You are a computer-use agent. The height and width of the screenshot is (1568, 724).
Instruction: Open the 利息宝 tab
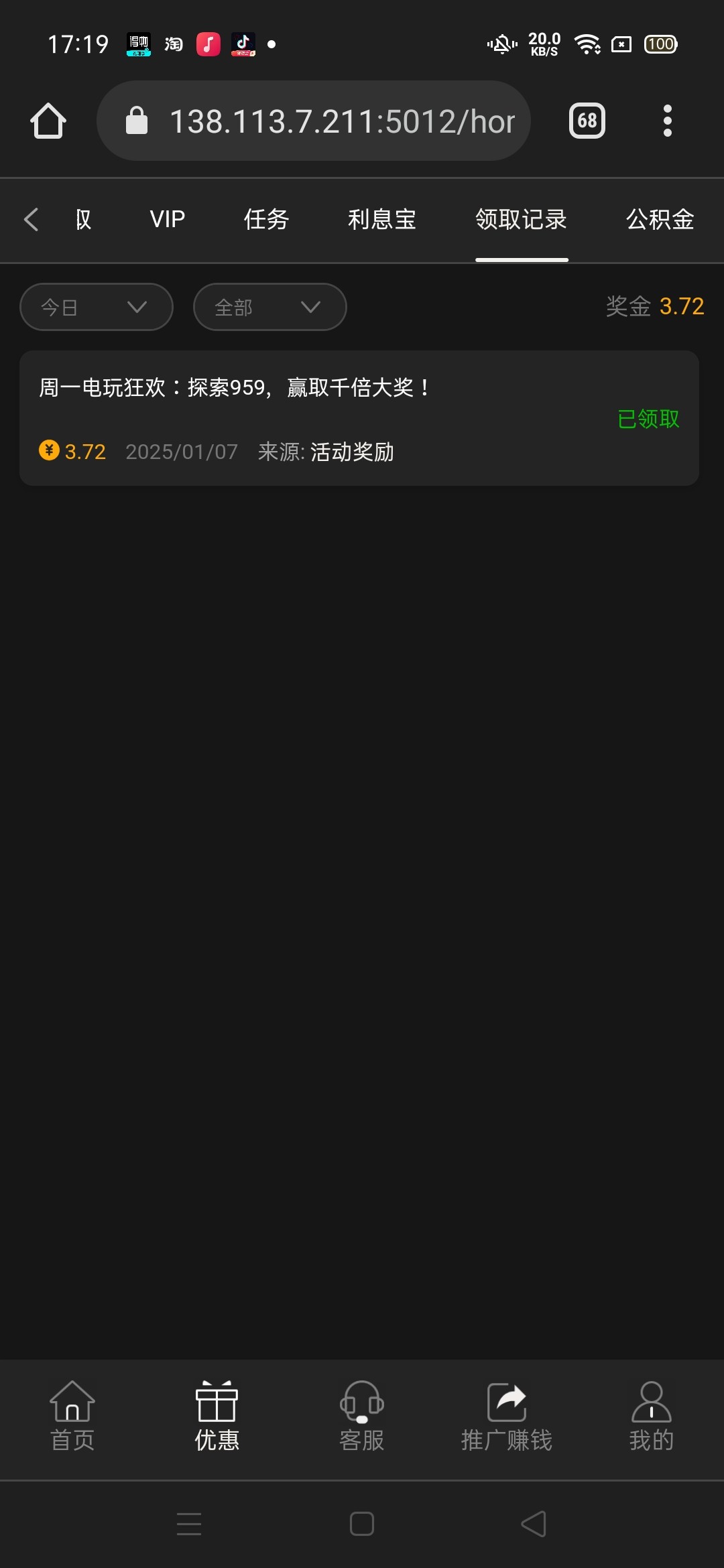click(381, 219)
